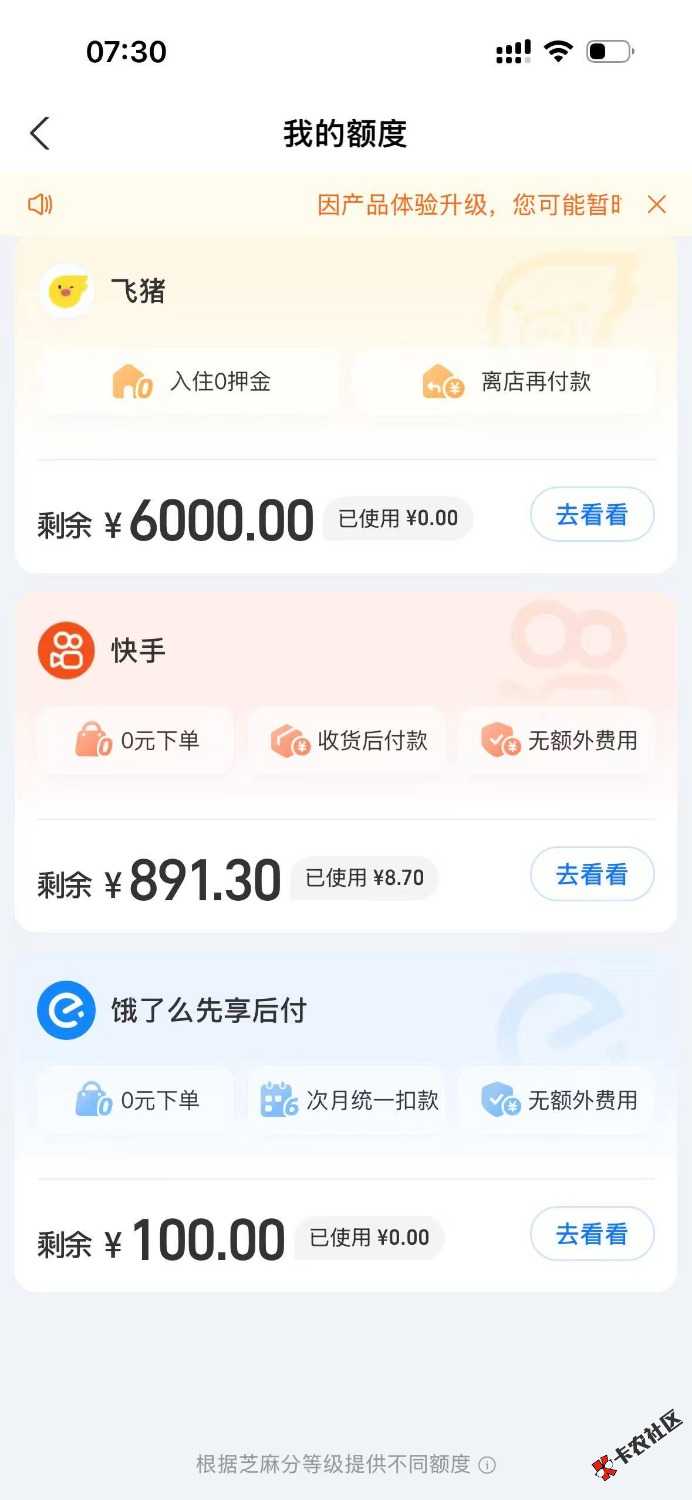This screenshot has height=1500, width=692.
Task: Tap 去看看 on the 饿了么先享后付 card
Action: [x=591, y=1235]
